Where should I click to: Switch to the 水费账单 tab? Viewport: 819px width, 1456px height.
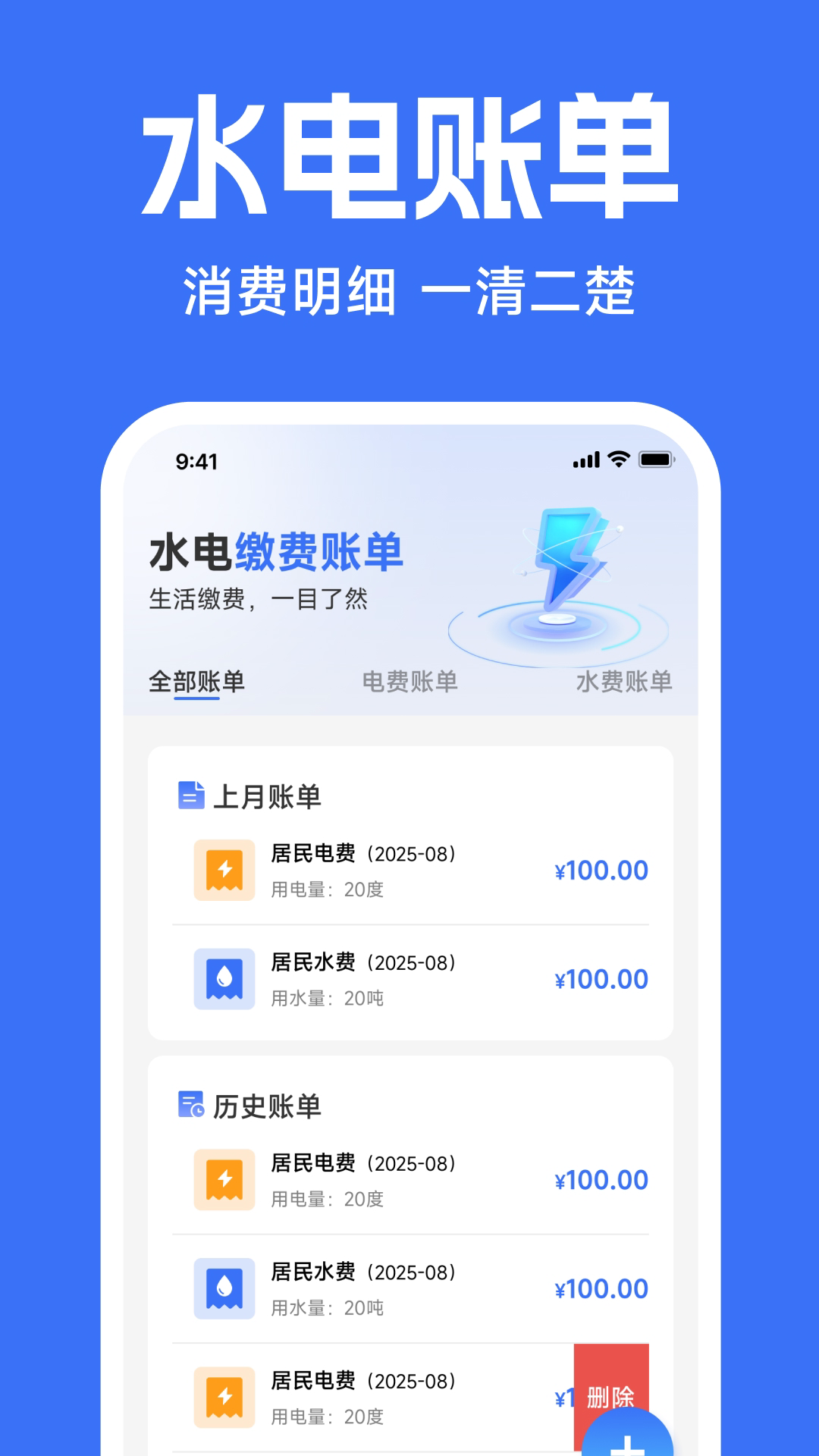point(625,682)
